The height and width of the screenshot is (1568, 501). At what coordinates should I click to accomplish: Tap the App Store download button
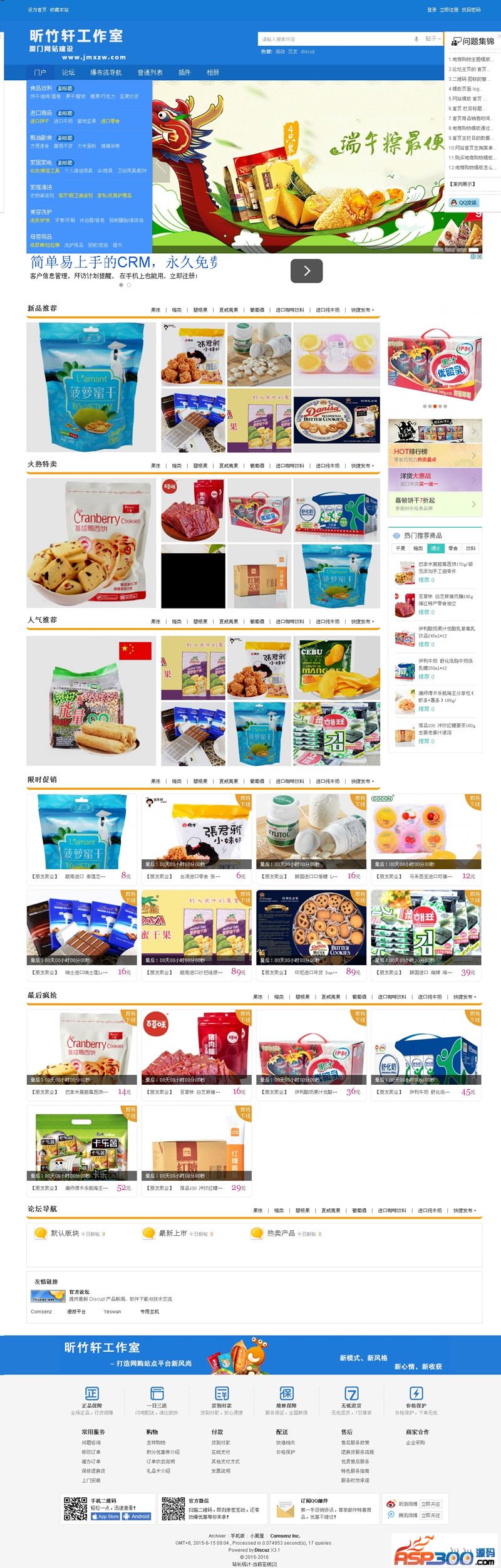(105, 1517)
